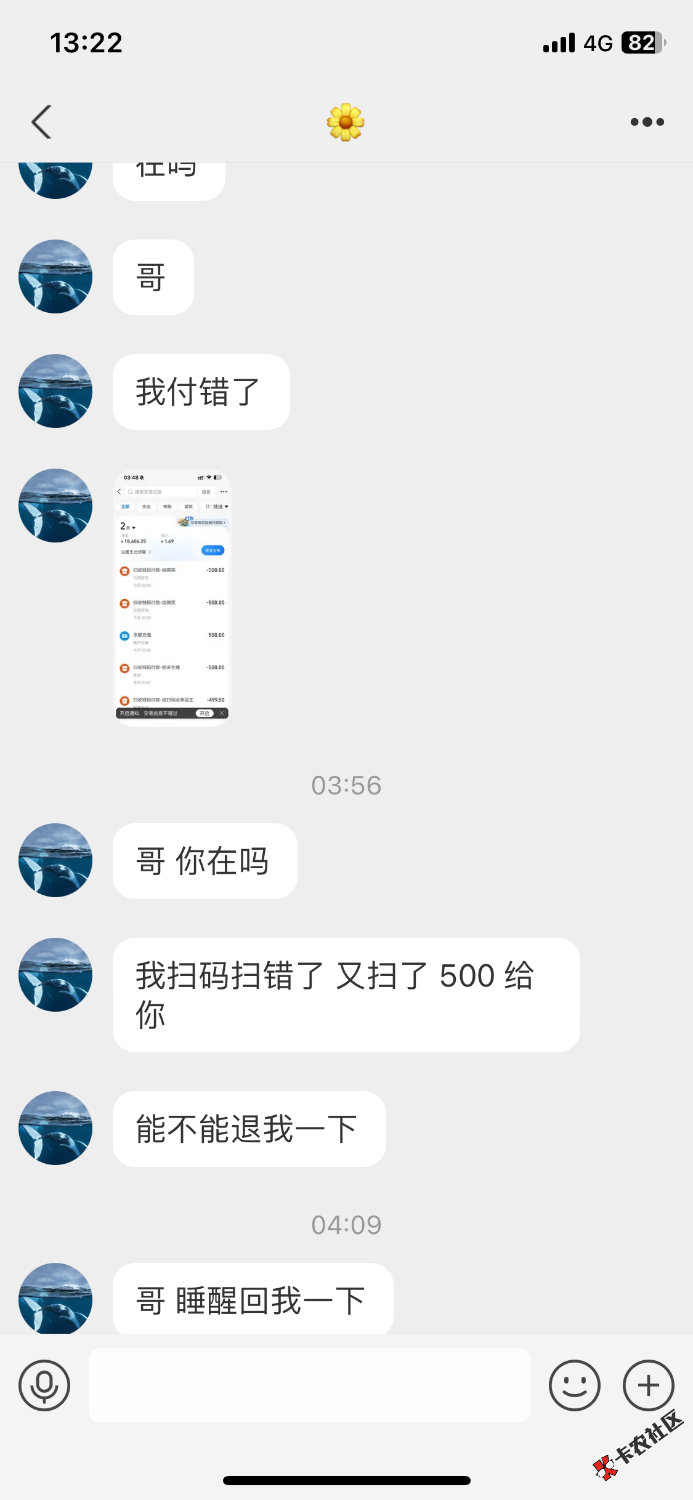Tap the sender's avatar beside 我付错了
The width and height of the screenshot is (693, 1500).
[55, 391]
